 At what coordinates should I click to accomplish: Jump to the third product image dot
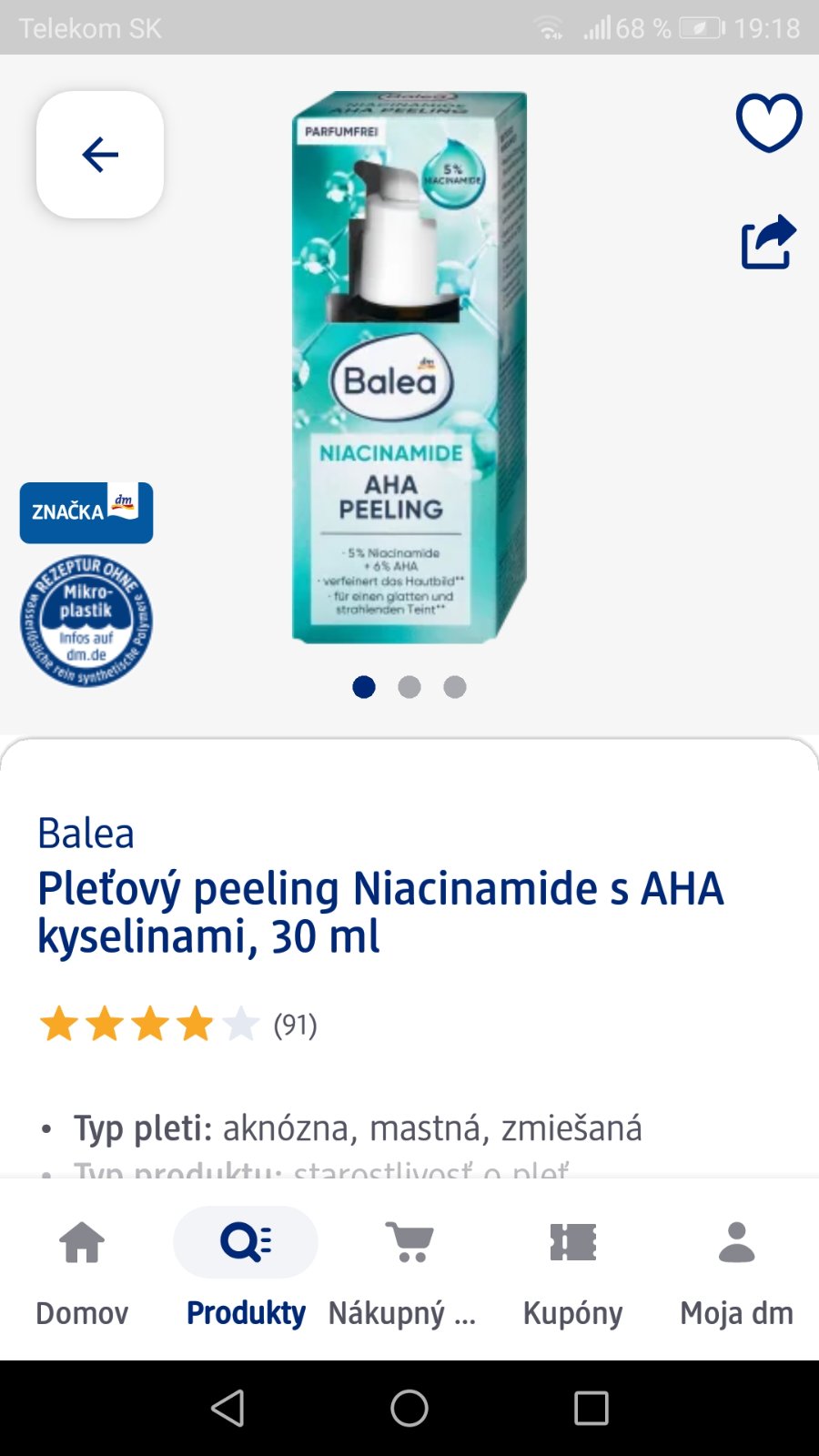(x=455, y=687)
